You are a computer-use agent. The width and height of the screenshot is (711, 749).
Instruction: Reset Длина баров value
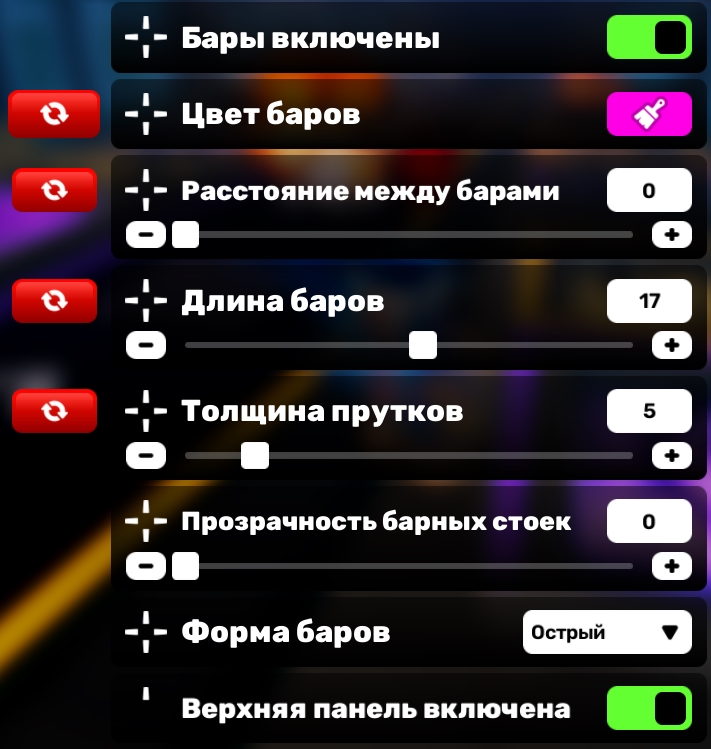pos(54,300)
